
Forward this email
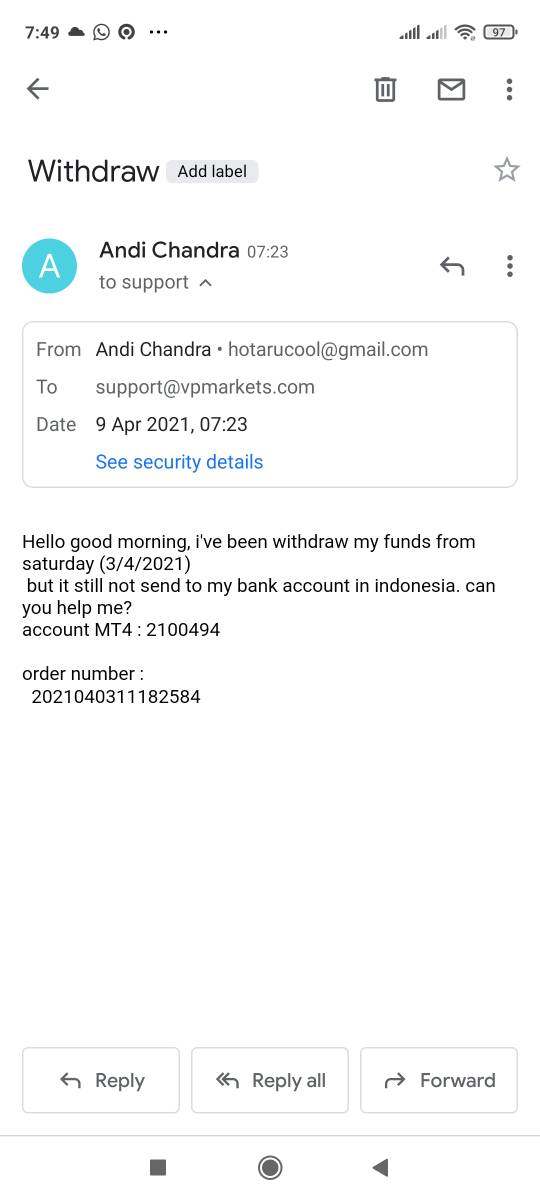tap(439, 1080)
